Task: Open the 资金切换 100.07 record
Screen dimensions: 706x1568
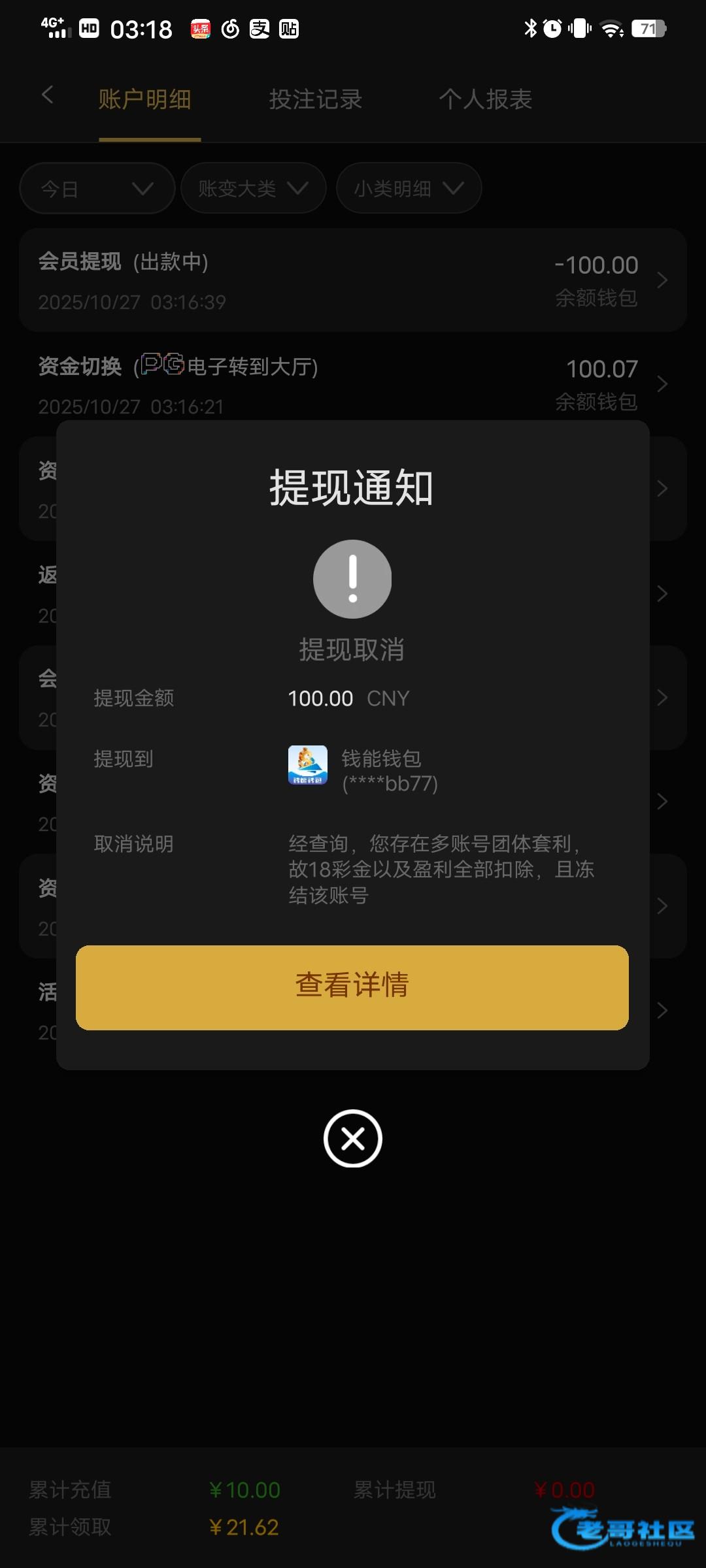Action: [352, 384]
